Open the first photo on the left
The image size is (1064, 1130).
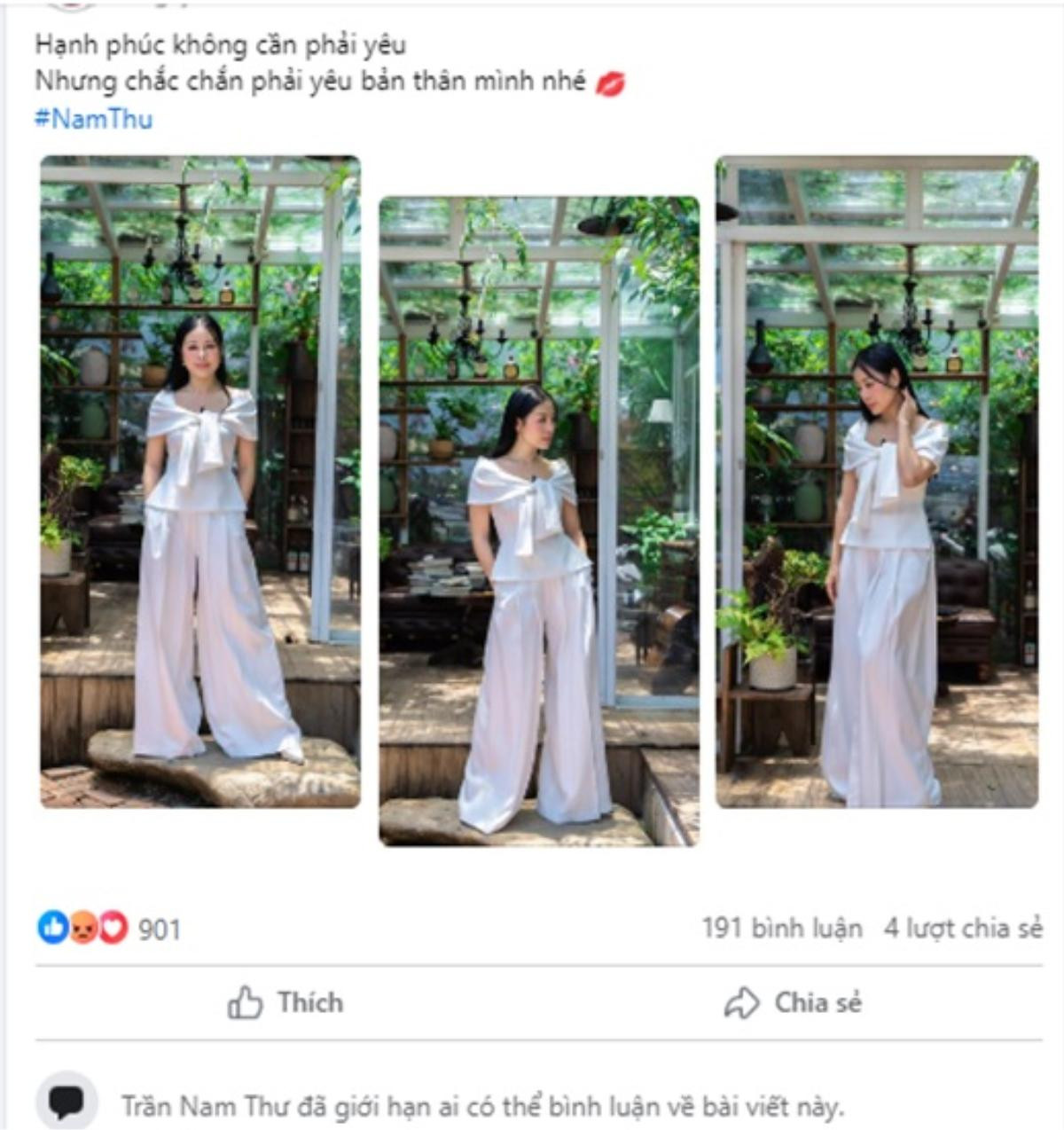[x=200, y=482]
